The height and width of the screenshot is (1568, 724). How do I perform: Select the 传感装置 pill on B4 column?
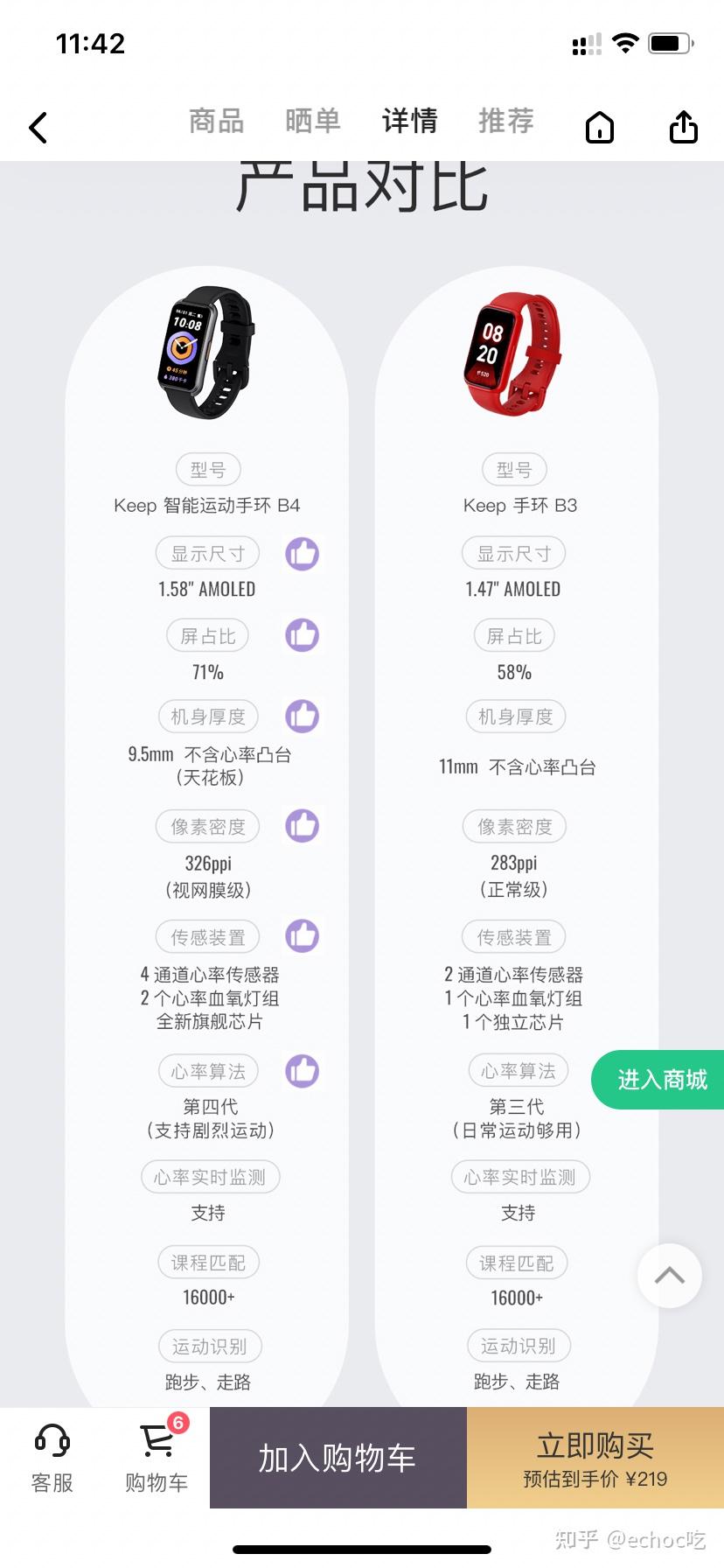(x=207, y=936)
